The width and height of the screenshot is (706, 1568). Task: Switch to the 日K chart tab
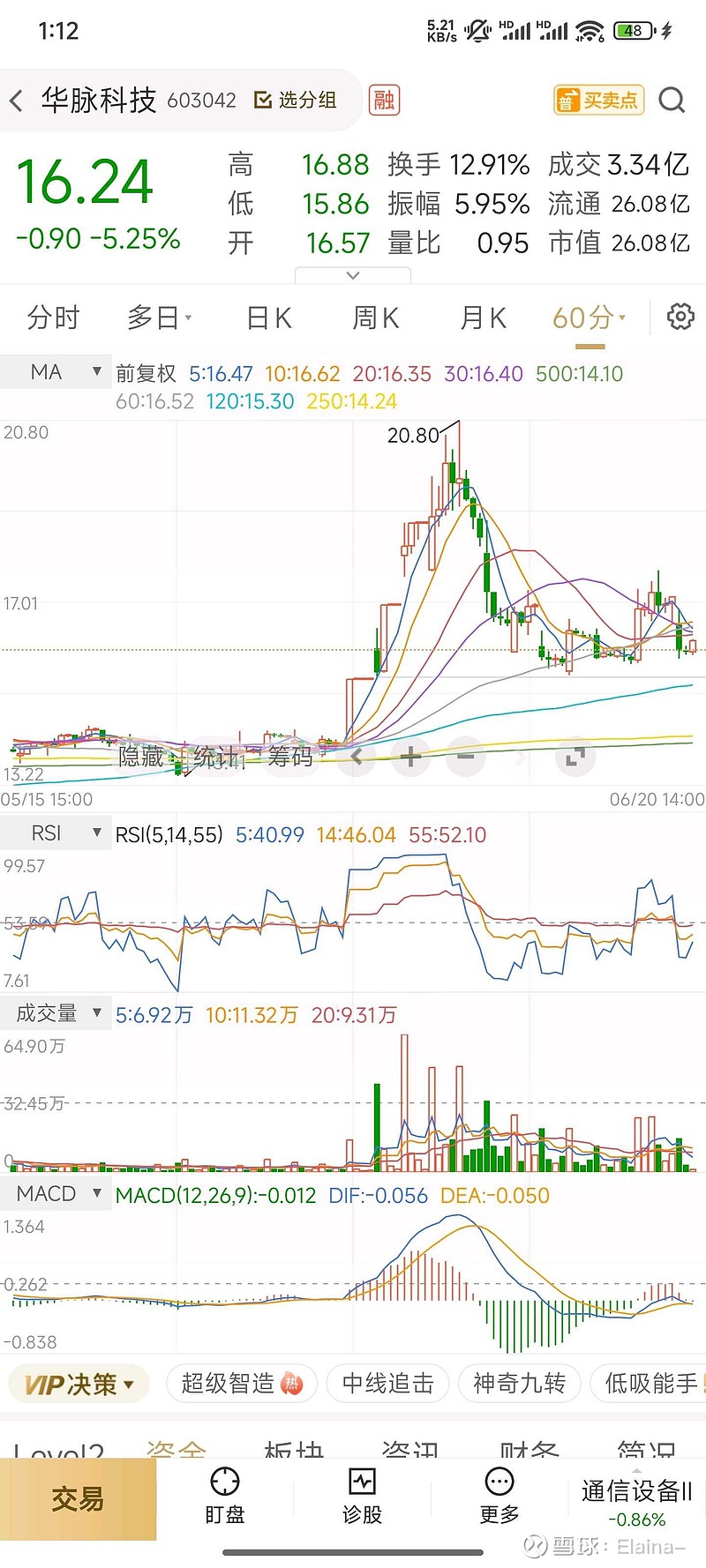[x=268, y=317]
